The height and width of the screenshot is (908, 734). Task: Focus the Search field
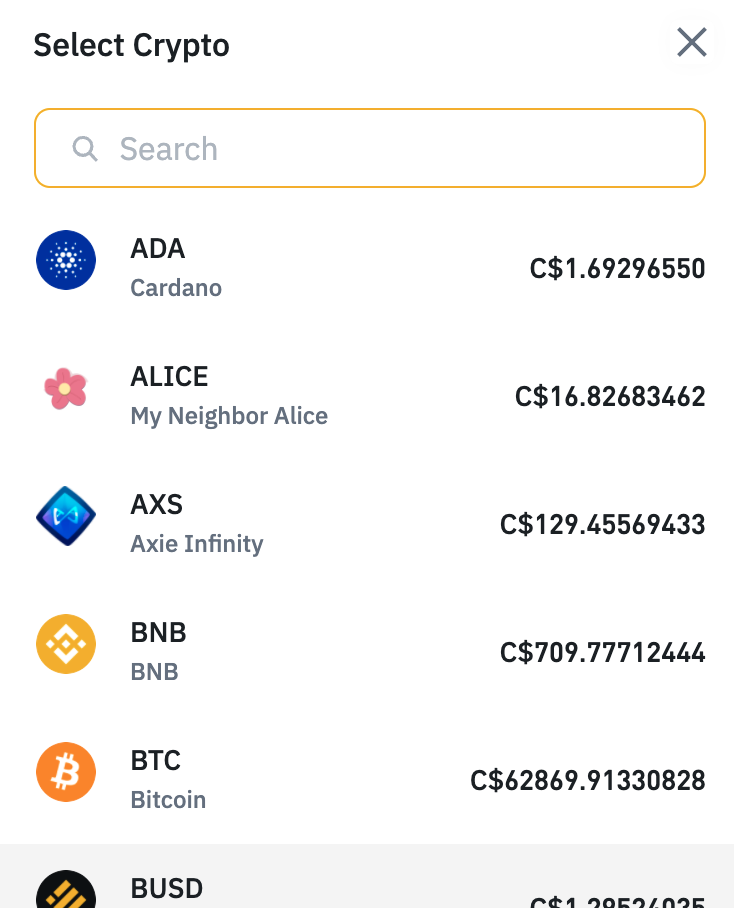point(370,149)
